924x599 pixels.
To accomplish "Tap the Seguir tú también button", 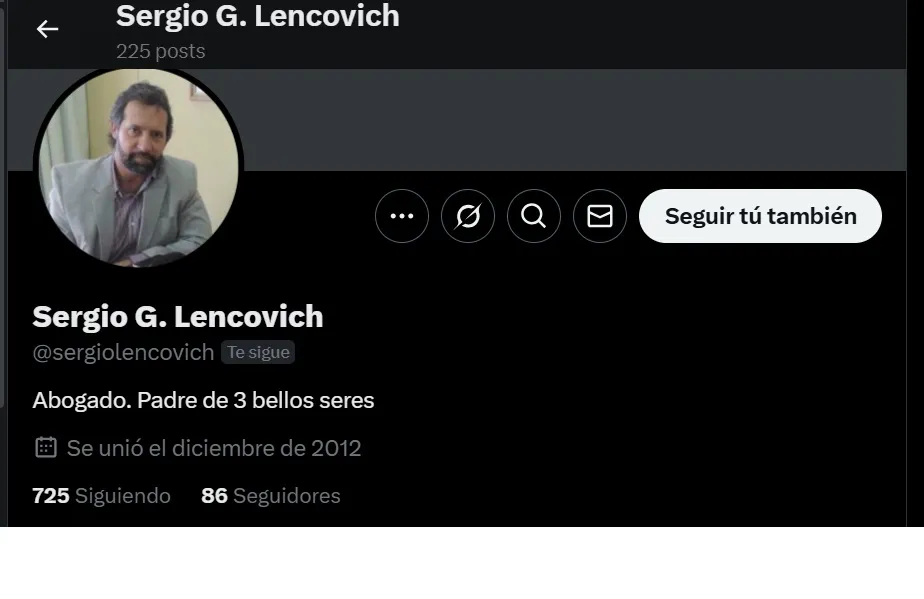I will tap(760, 216).
